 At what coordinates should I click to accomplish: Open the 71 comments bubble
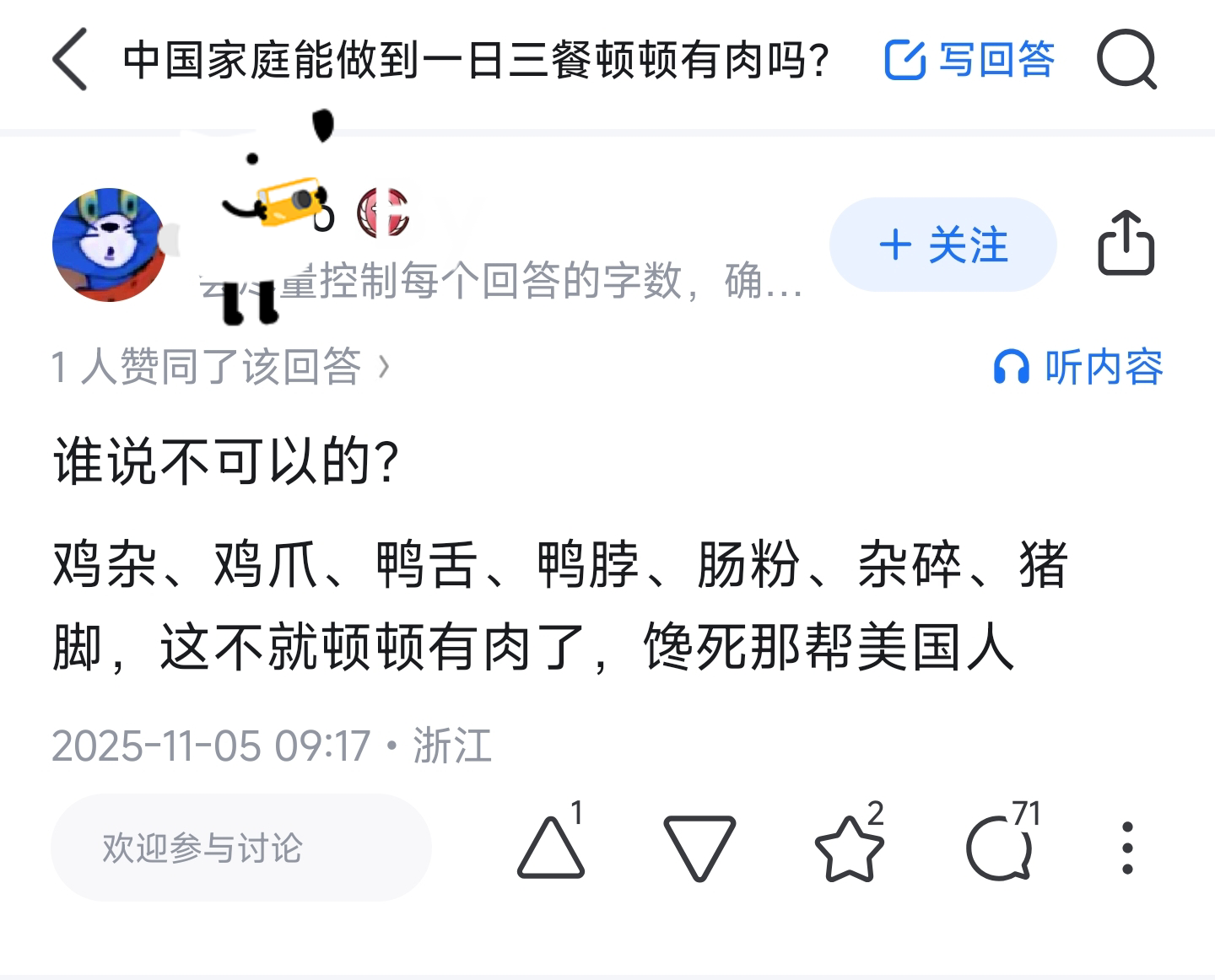pos(999,848)
